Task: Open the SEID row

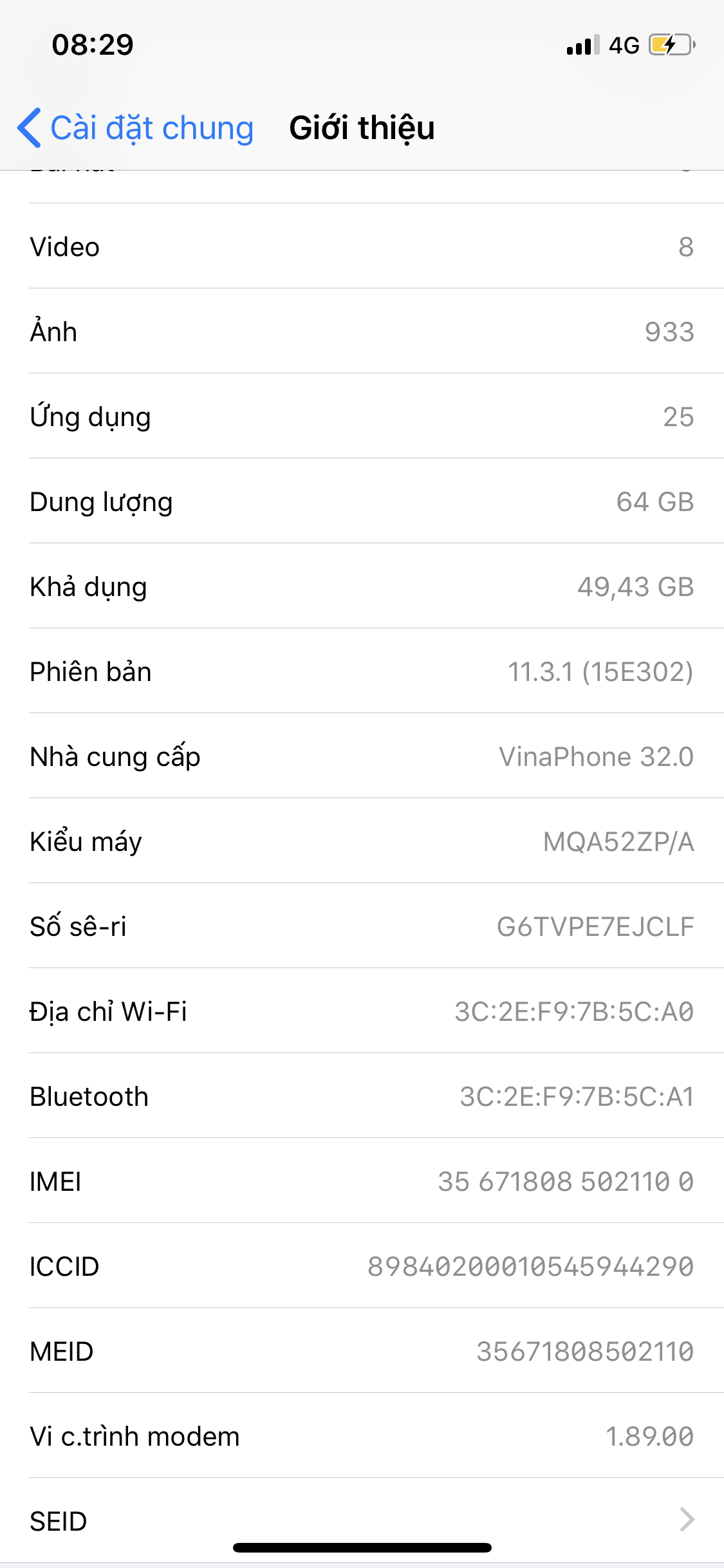Action: tap(362, 1520)
